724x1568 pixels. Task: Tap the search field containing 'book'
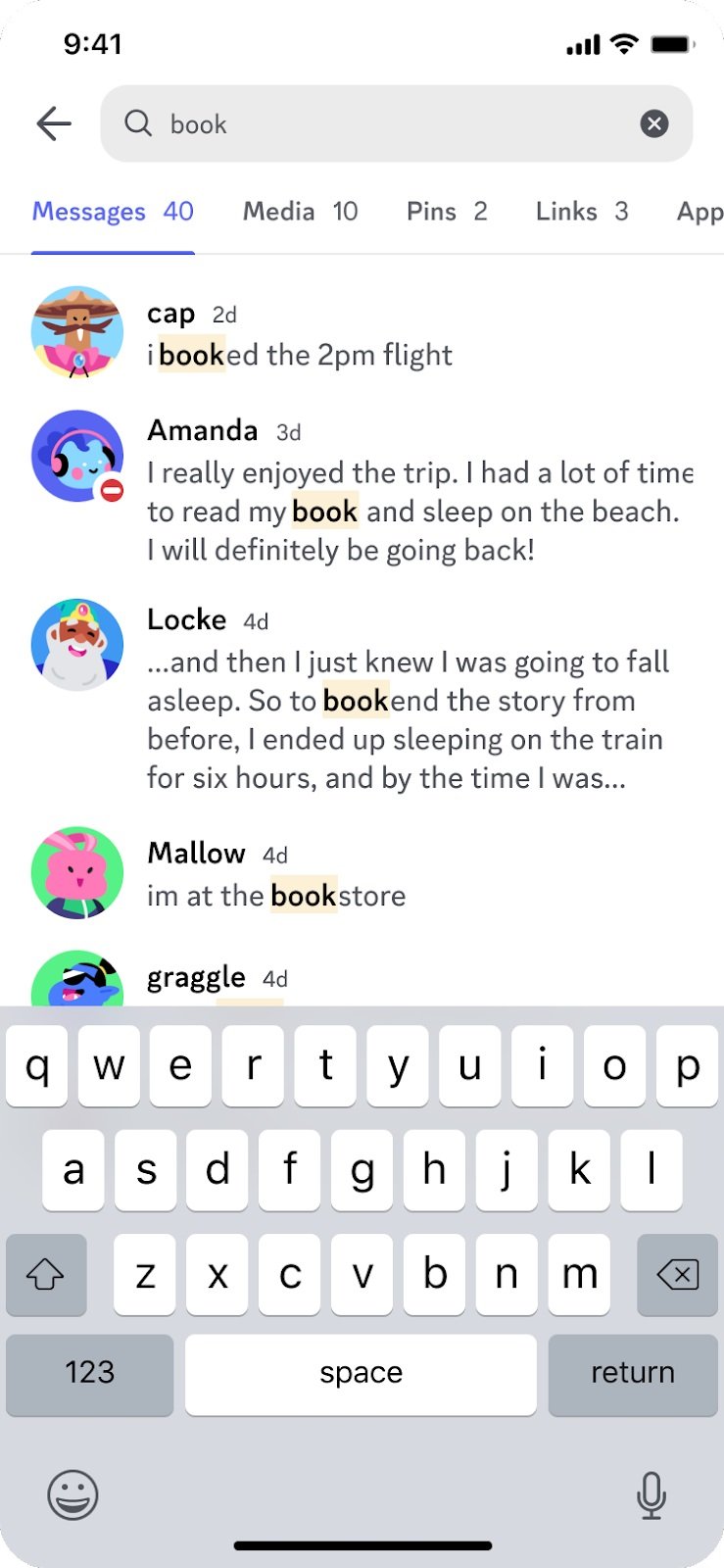click(x=397, y=123)
